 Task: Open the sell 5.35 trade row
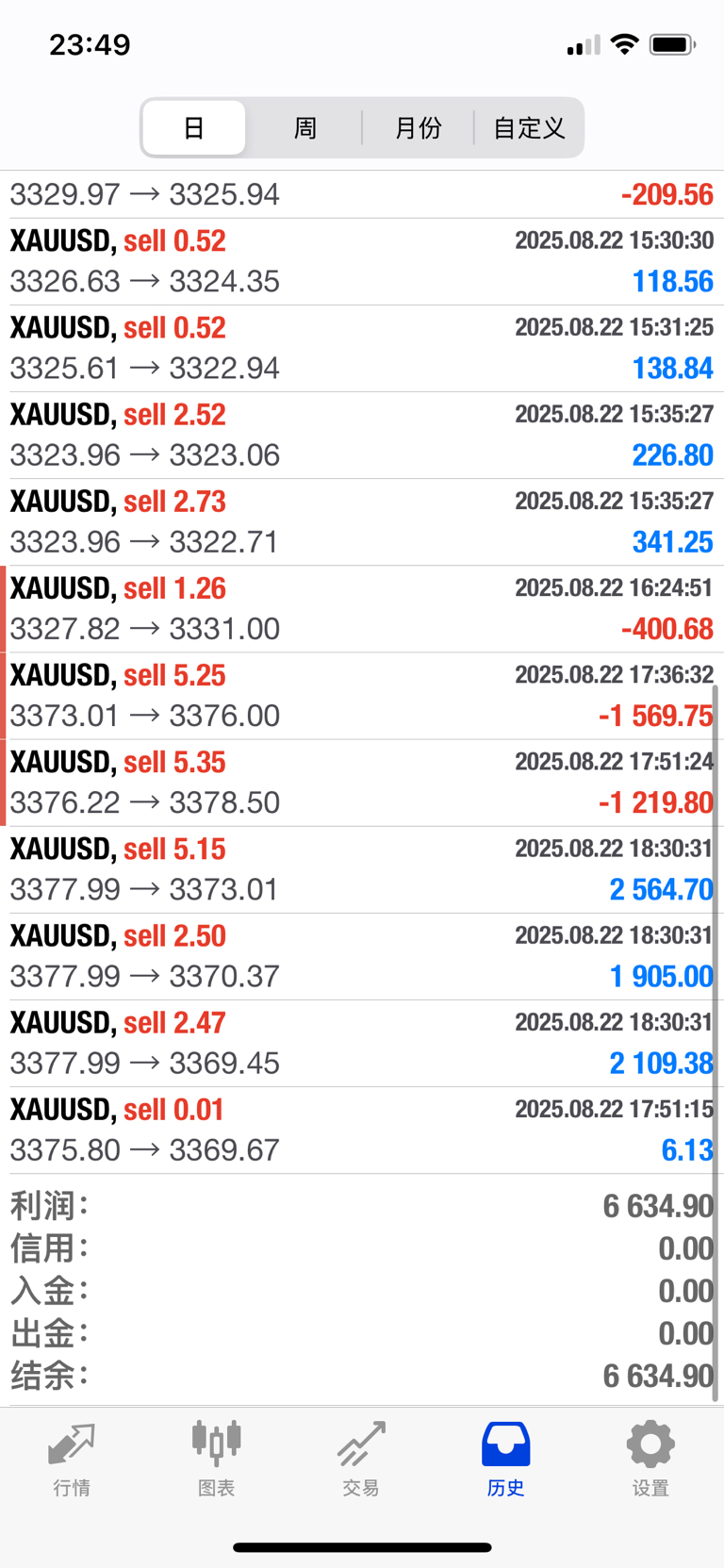tap(362, 783)
